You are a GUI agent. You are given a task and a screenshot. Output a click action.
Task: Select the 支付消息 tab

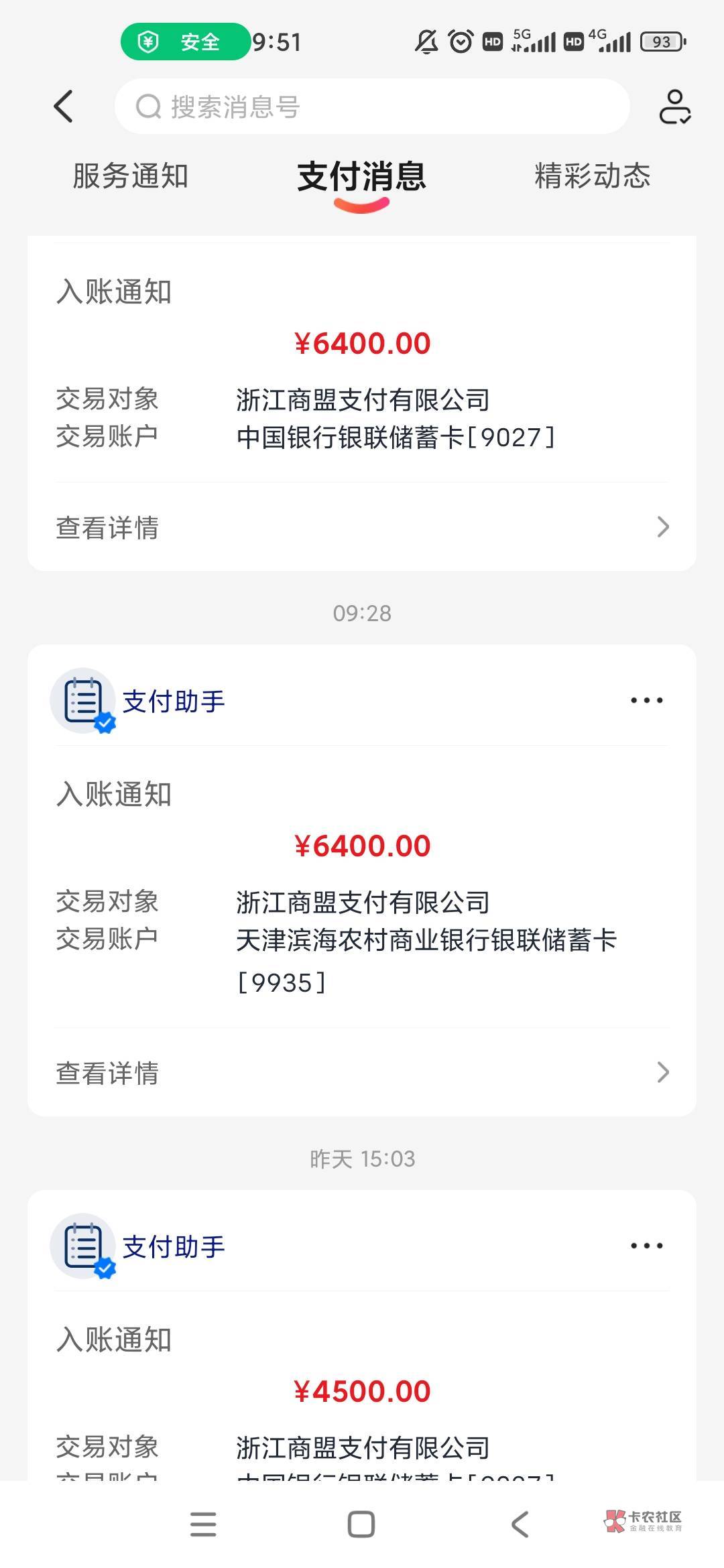tap(361, 177)
